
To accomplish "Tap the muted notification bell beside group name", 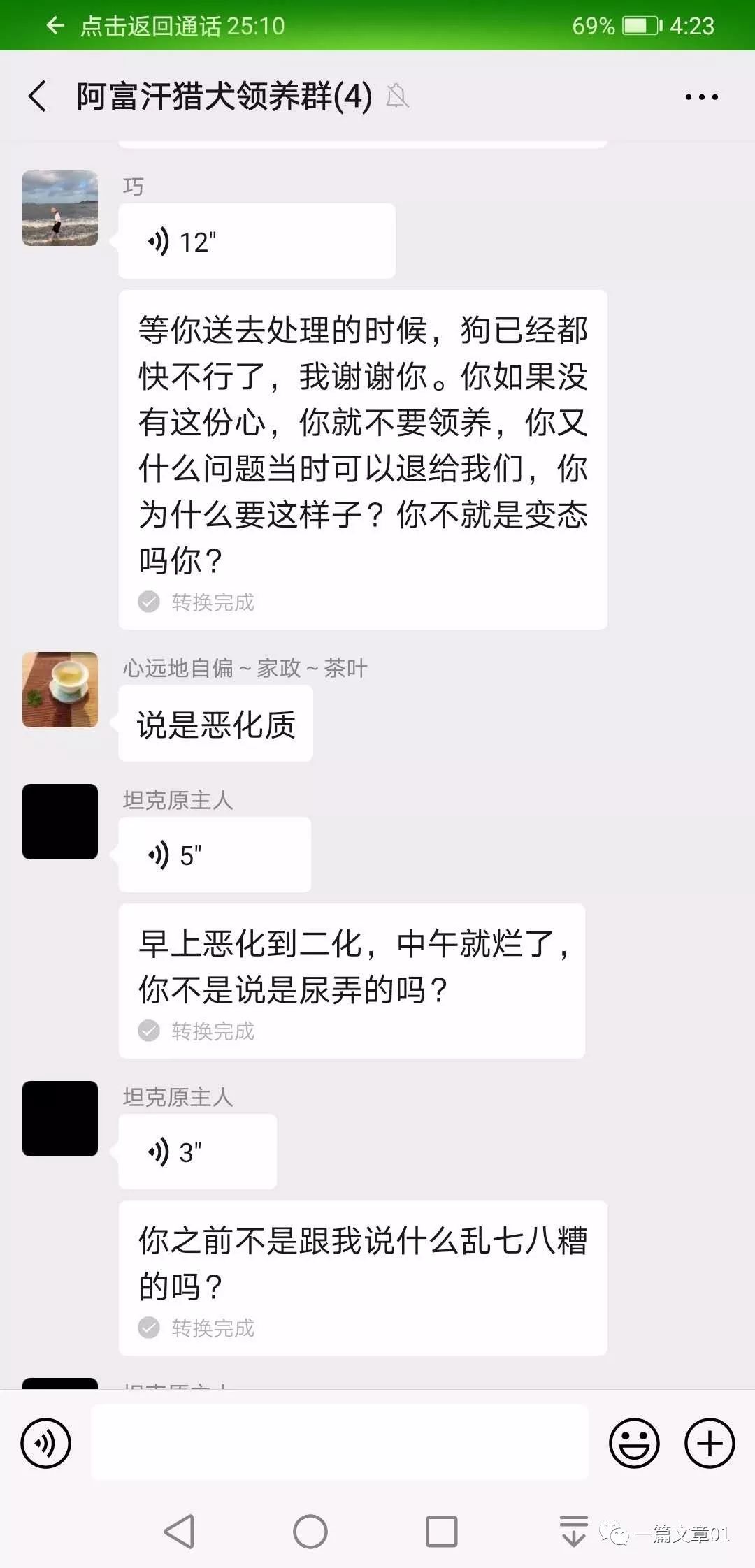I will pos(398,96).
